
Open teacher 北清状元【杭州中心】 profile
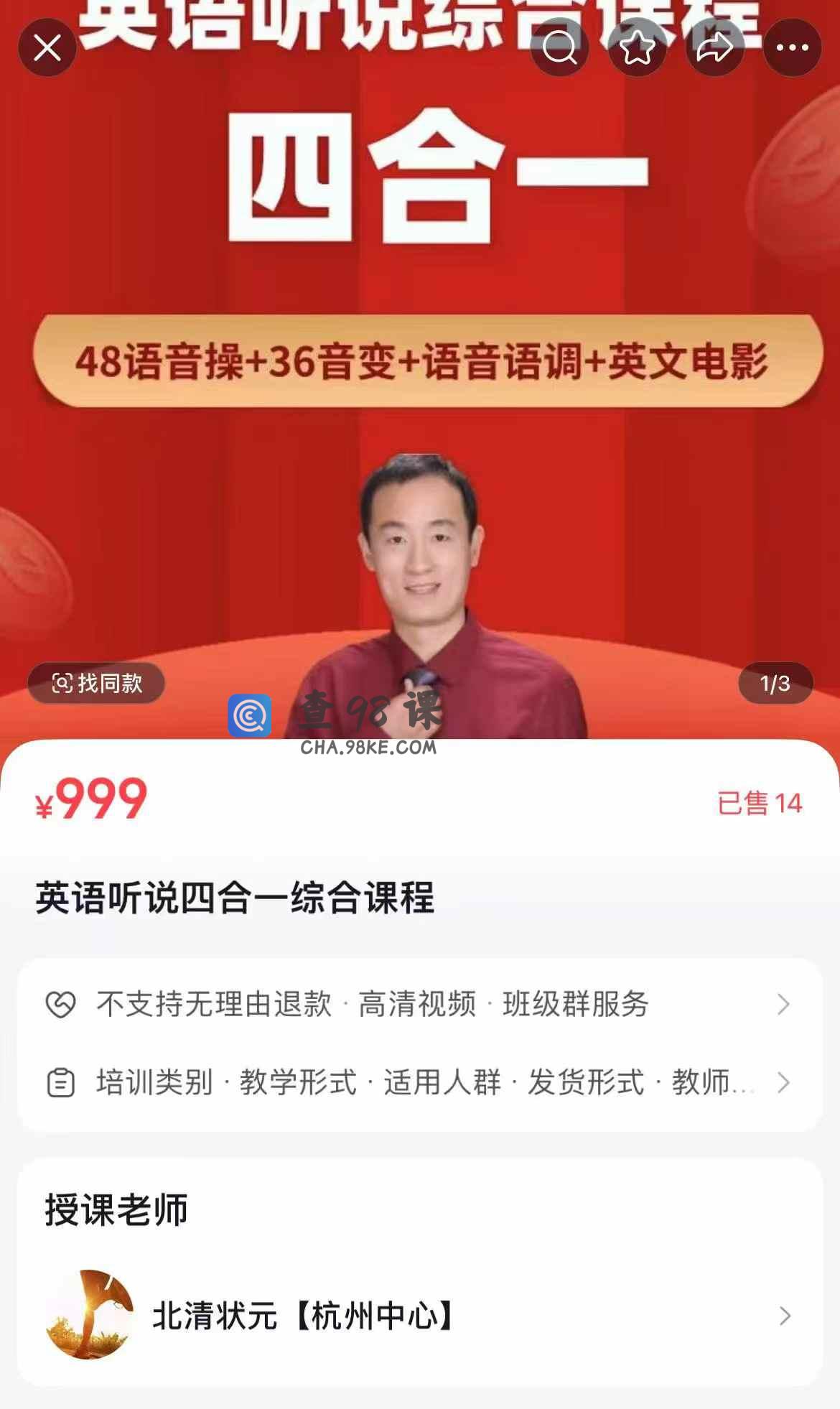coord(419,1316)
